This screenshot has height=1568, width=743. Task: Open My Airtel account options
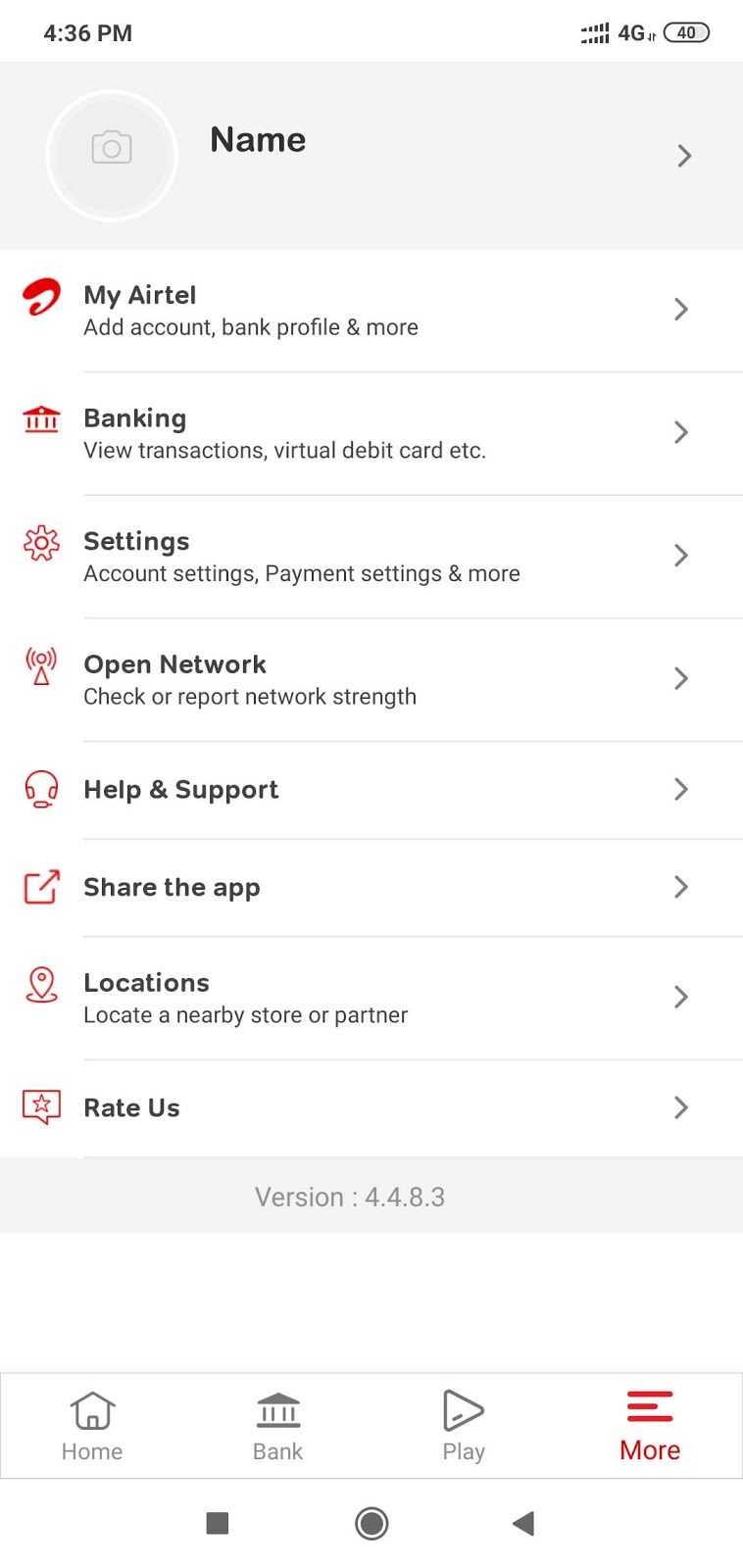coord(372,311)
